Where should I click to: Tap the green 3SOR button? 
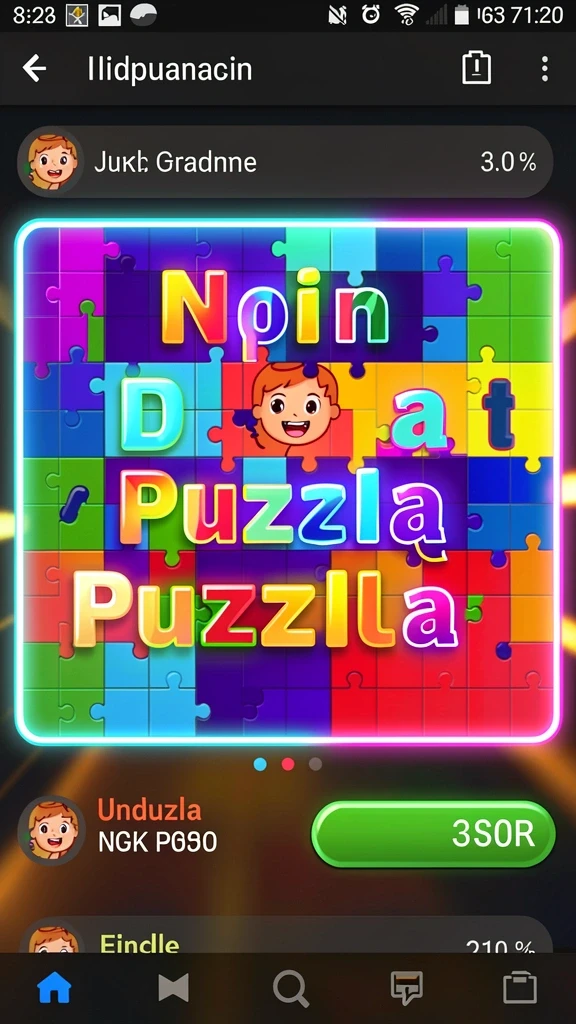434,834
